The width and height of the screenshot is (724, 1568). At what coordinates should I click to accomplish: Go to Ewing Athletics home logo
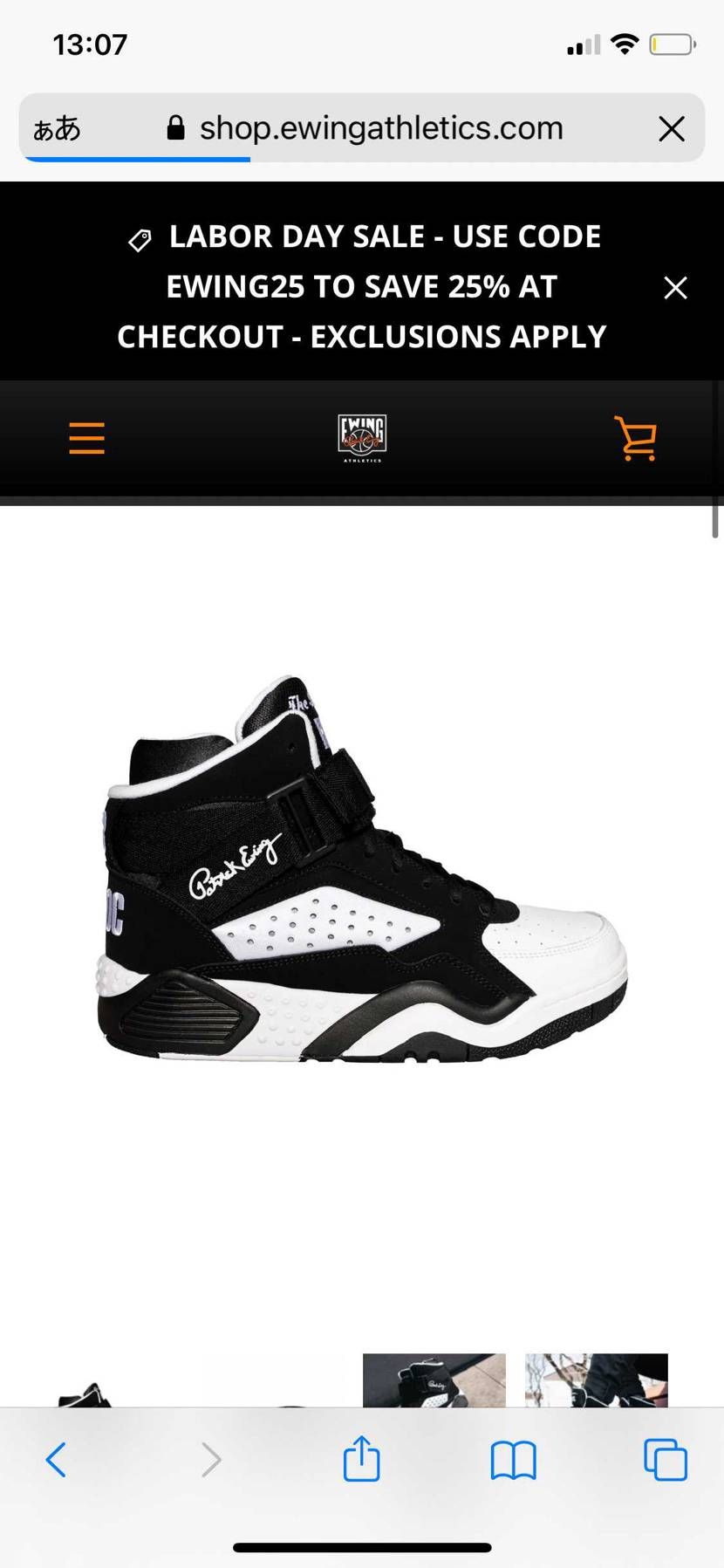point(362,438)
